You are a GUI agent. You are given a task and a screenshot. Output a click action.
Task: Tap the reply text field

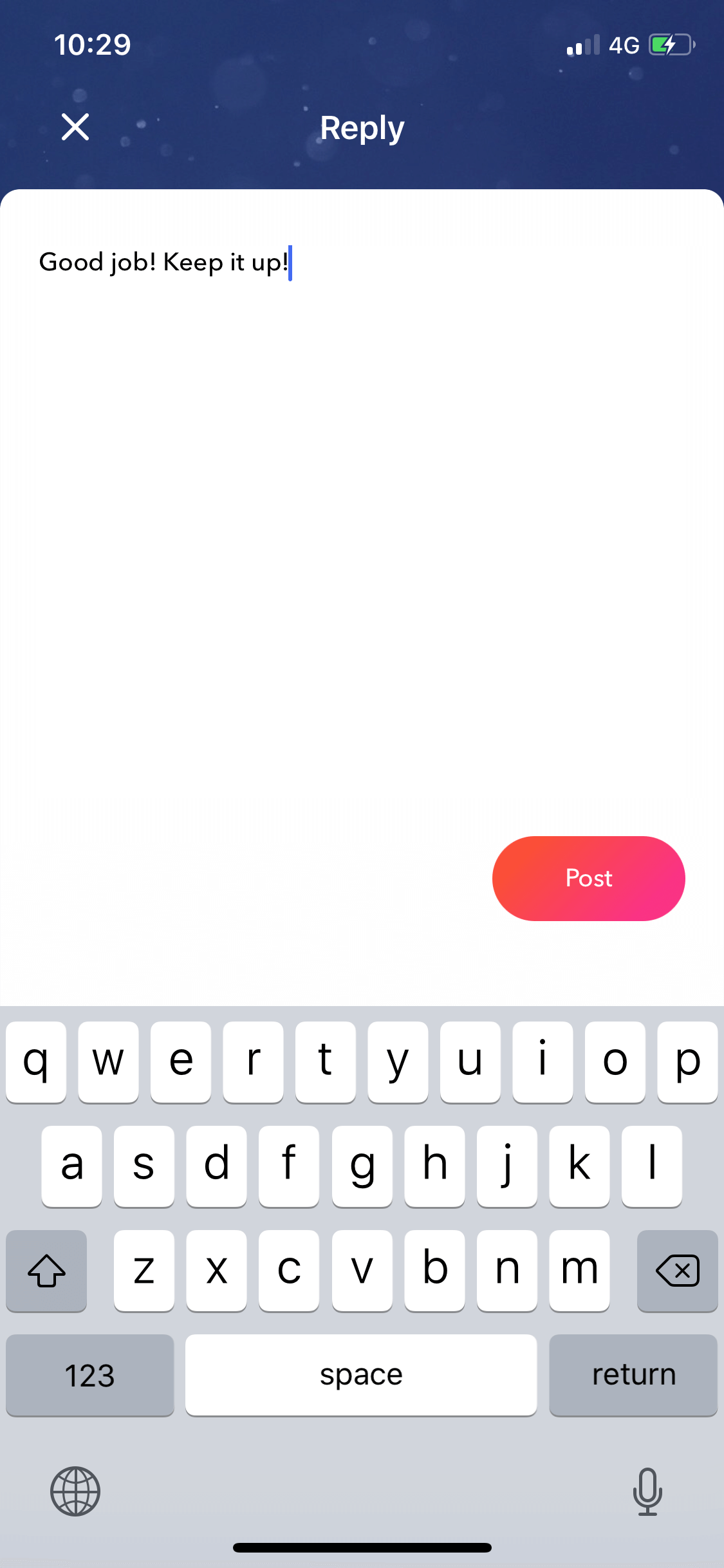[x=362, y=515]
